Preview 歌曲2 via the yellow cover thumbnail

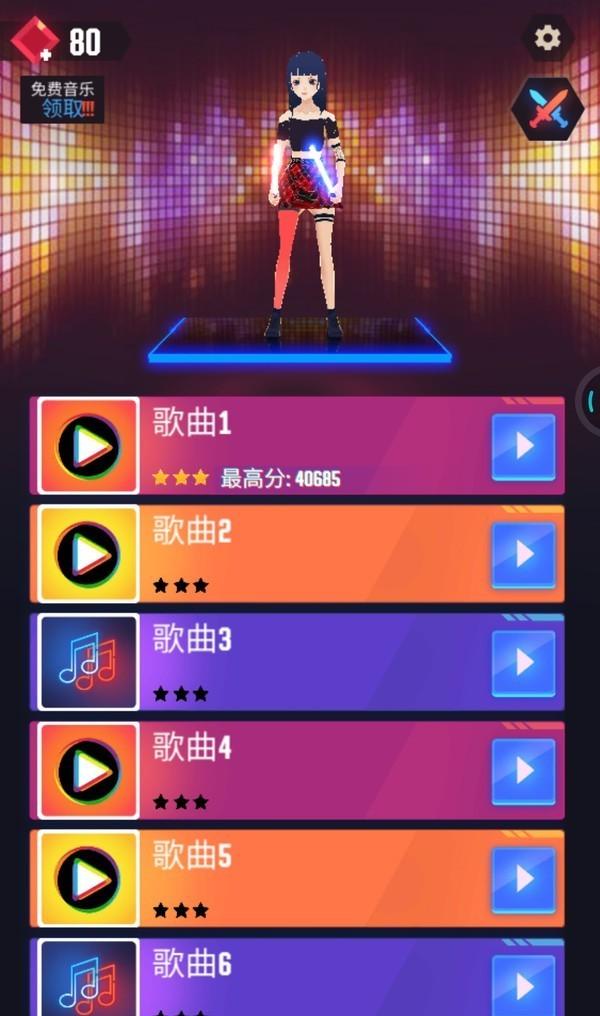point(88,554)
